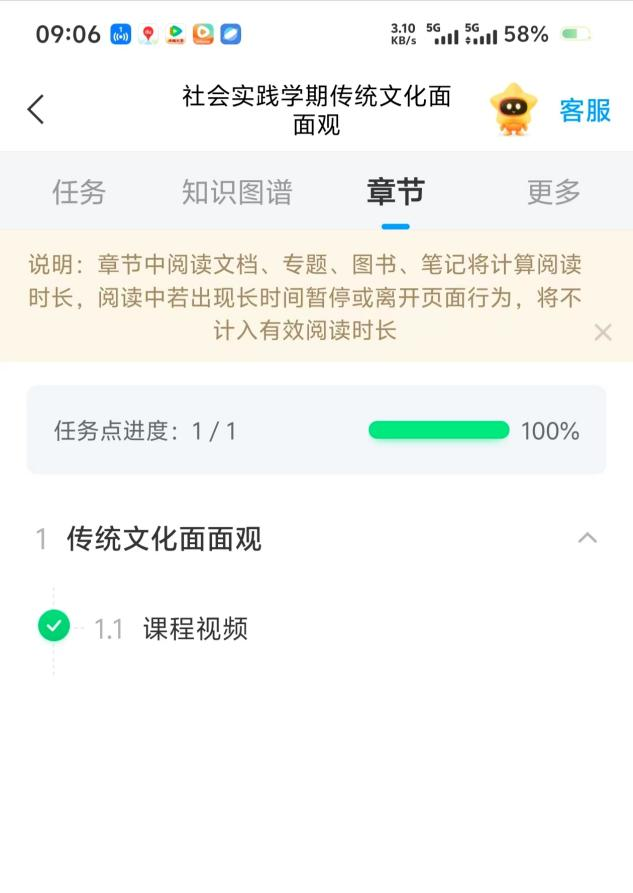Open 客服 customer service
633x893 pixels.
coord(584,110)
